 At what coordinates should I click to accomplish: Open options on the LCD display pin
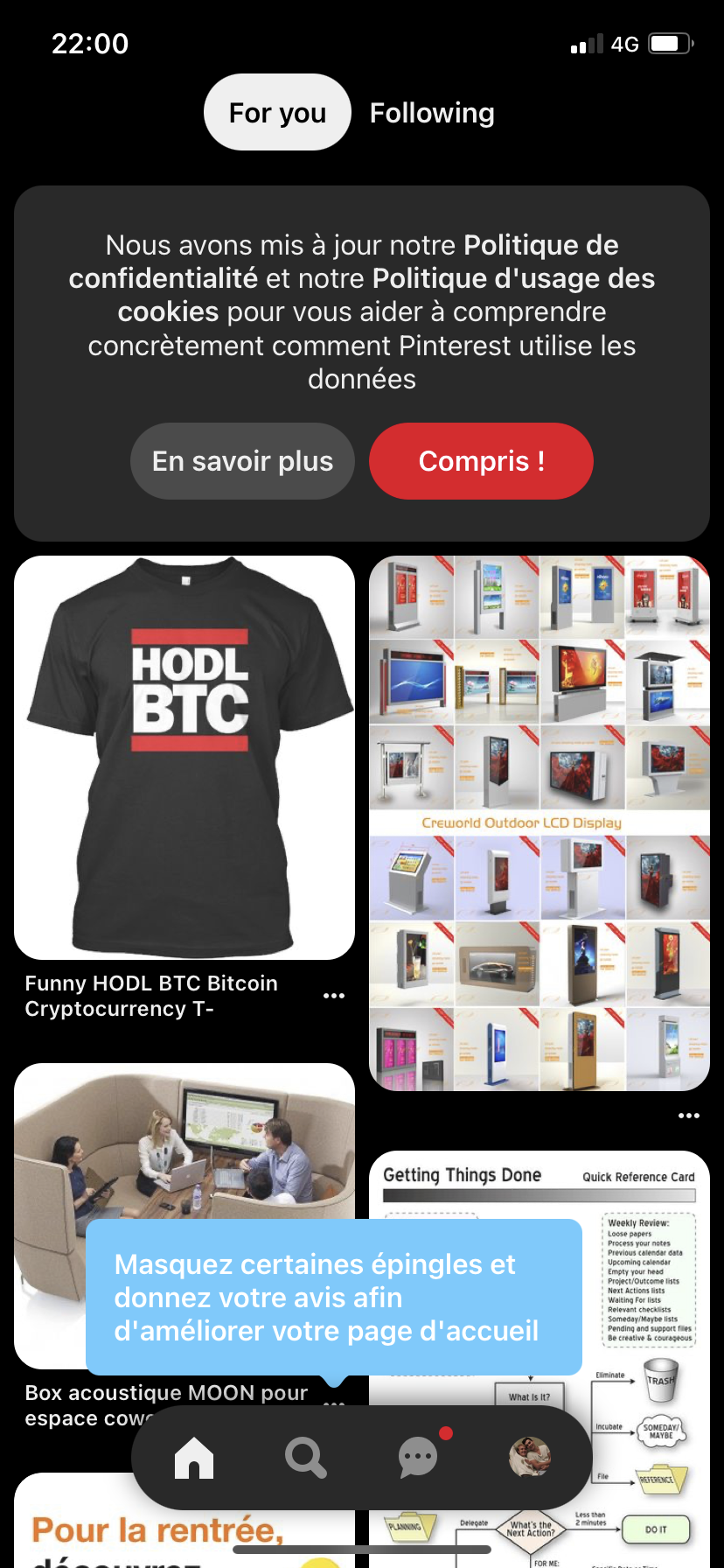[688, 1115]
